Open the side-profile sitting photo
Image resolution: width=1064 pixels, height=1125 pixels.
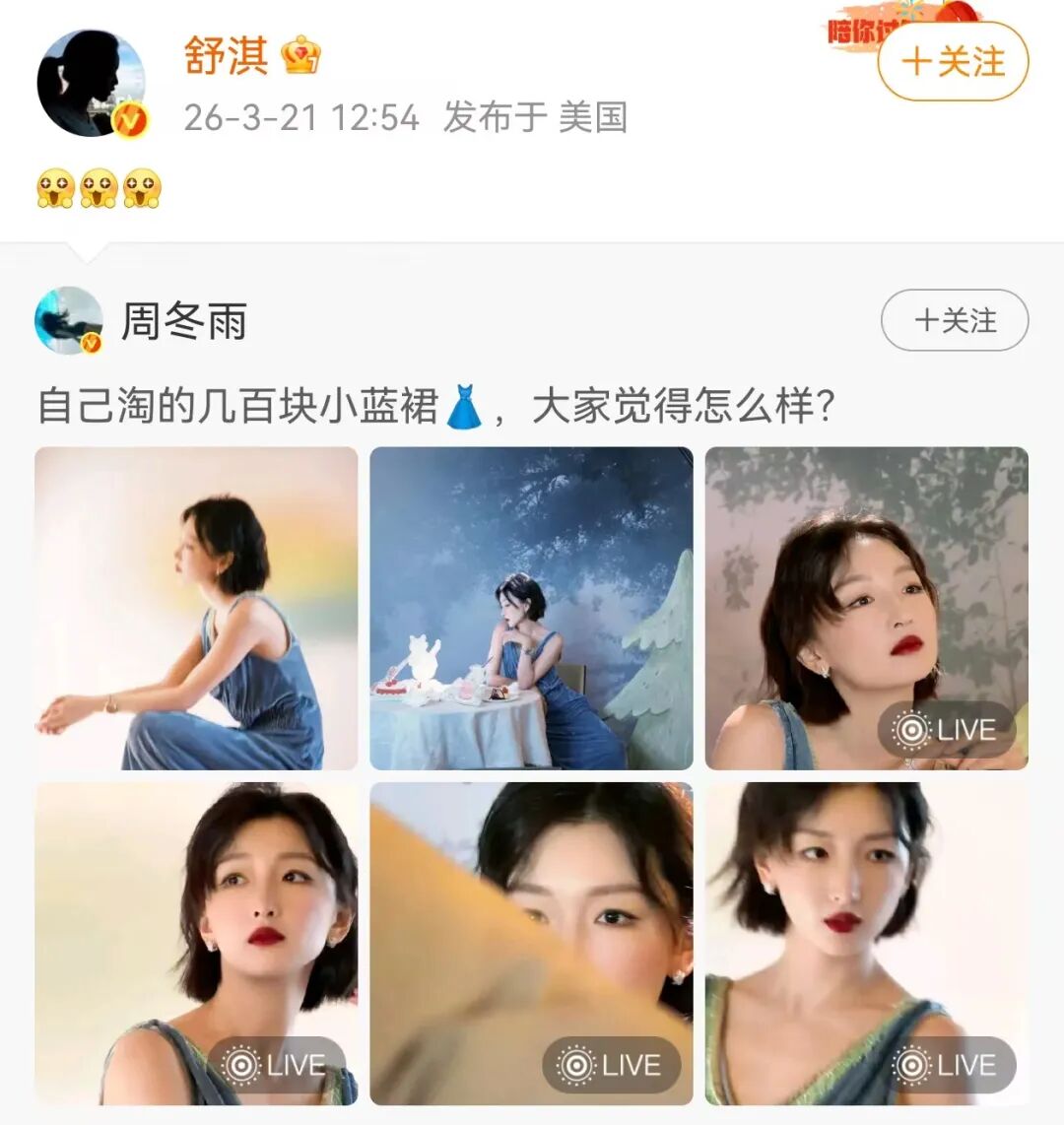196,608
